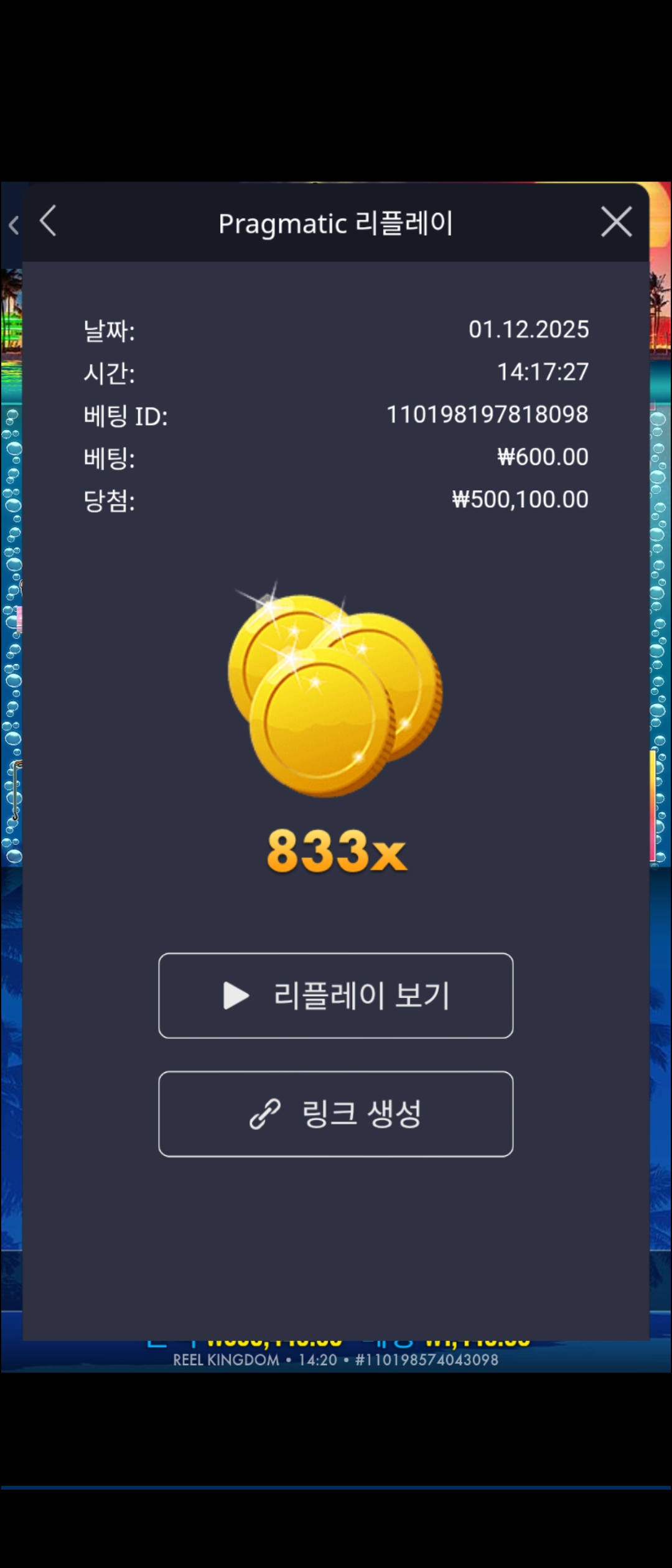Close the Pragmatic 리플레이 dialog

(616, 222)
